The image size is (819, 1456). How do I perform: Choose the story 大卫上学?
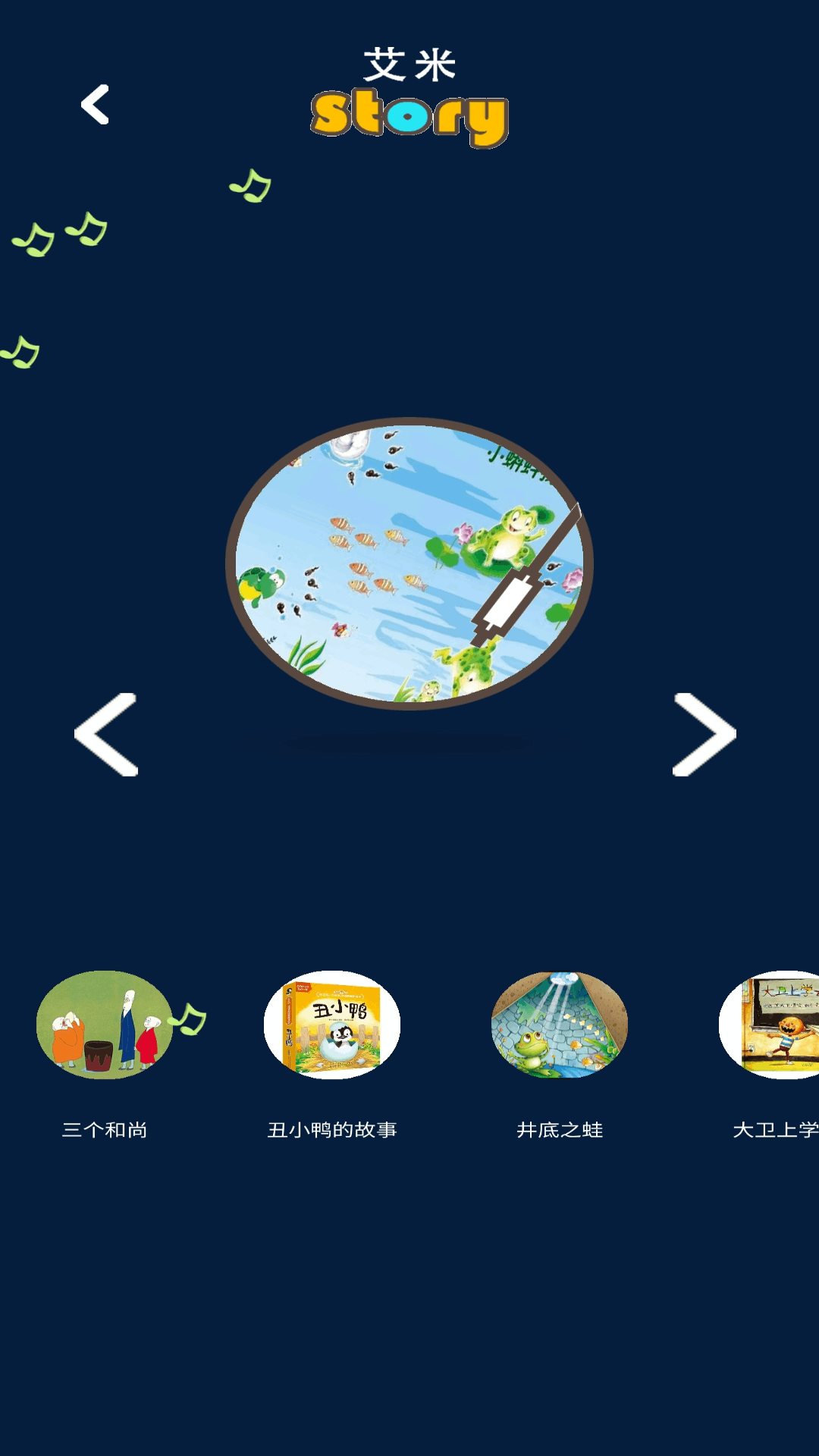point(773,1025)
